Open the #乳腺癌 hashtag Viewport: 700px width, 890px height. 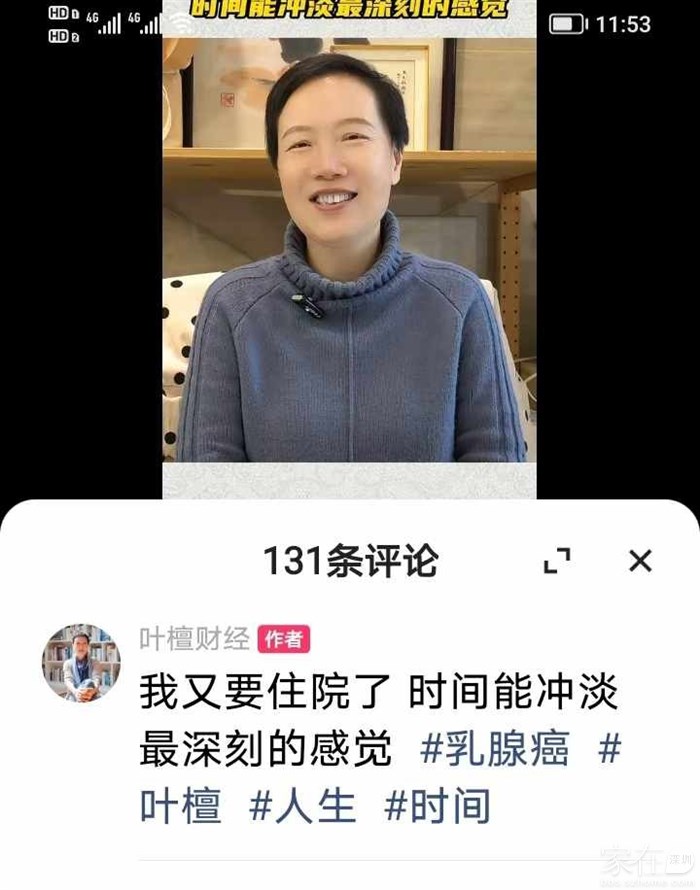click(495, 748)
